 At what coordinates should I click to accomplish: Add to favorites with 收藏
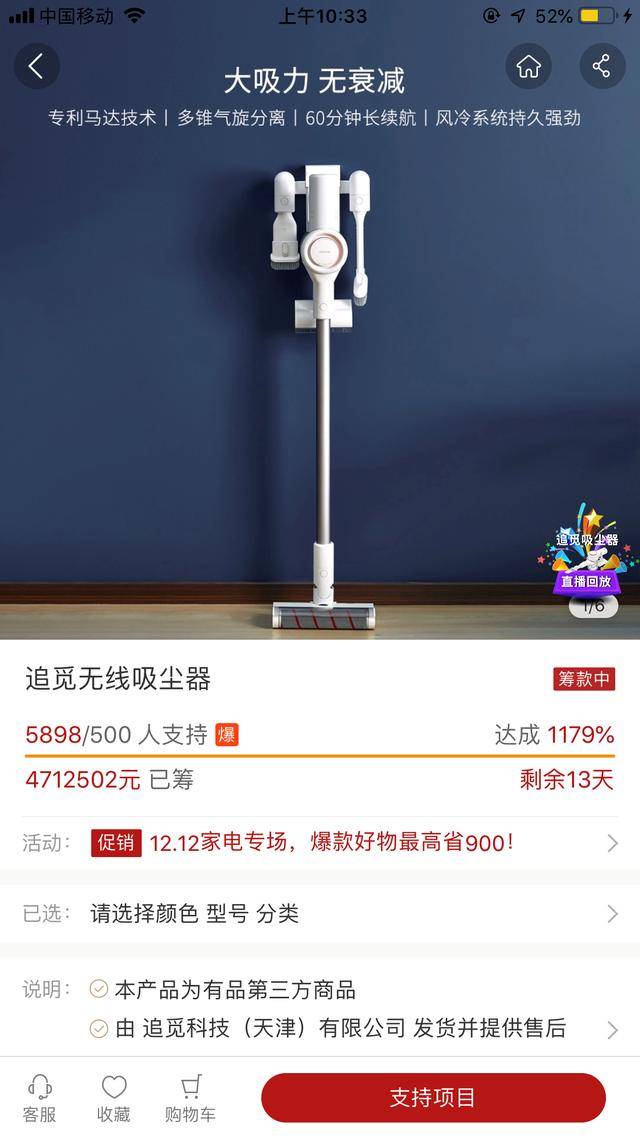coord(114,1098)
